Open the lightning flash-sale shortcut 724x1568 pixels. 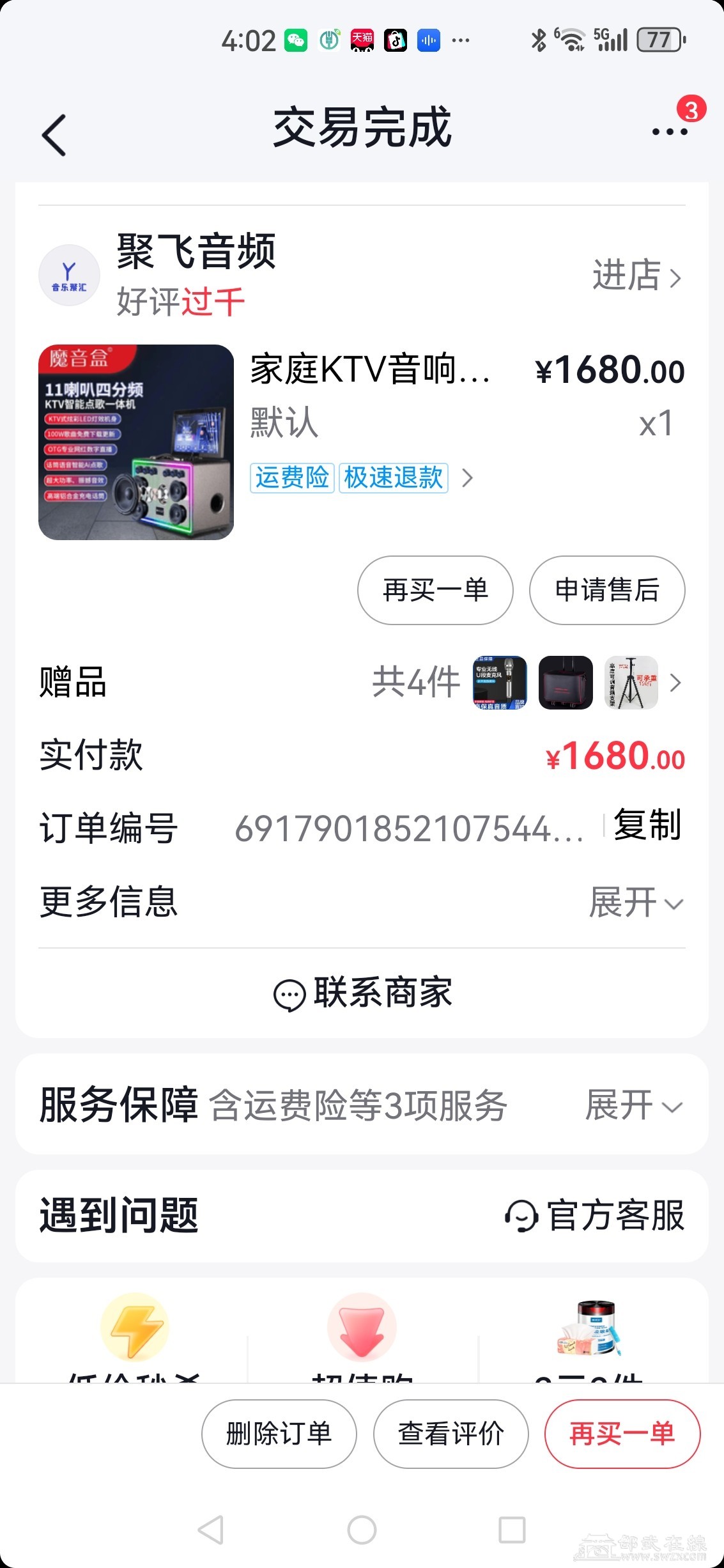[x=134, y=1328]
